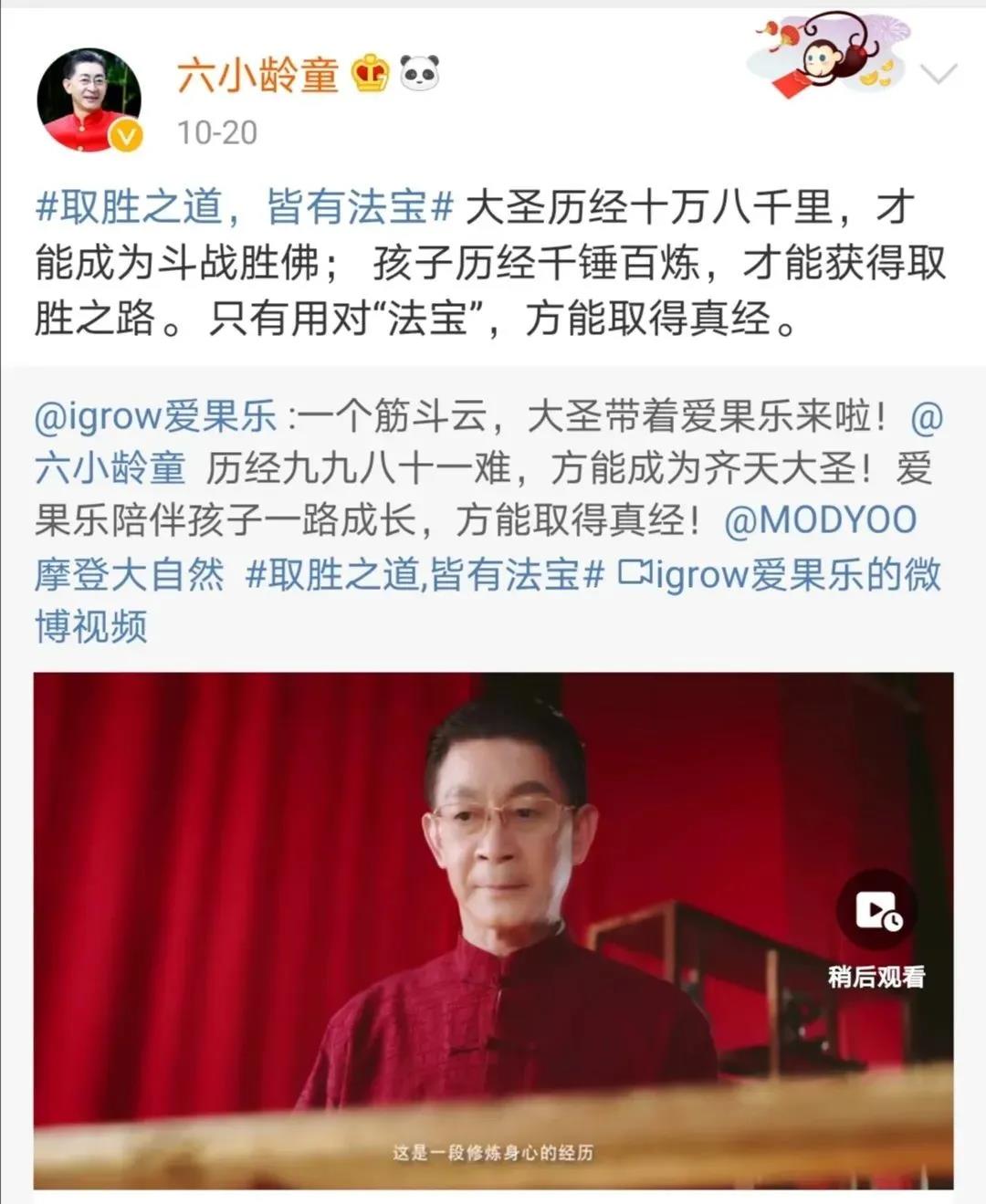
Task: Open the @igrow爱果乐 mention in the repost
Action: (x=155, y=417)
